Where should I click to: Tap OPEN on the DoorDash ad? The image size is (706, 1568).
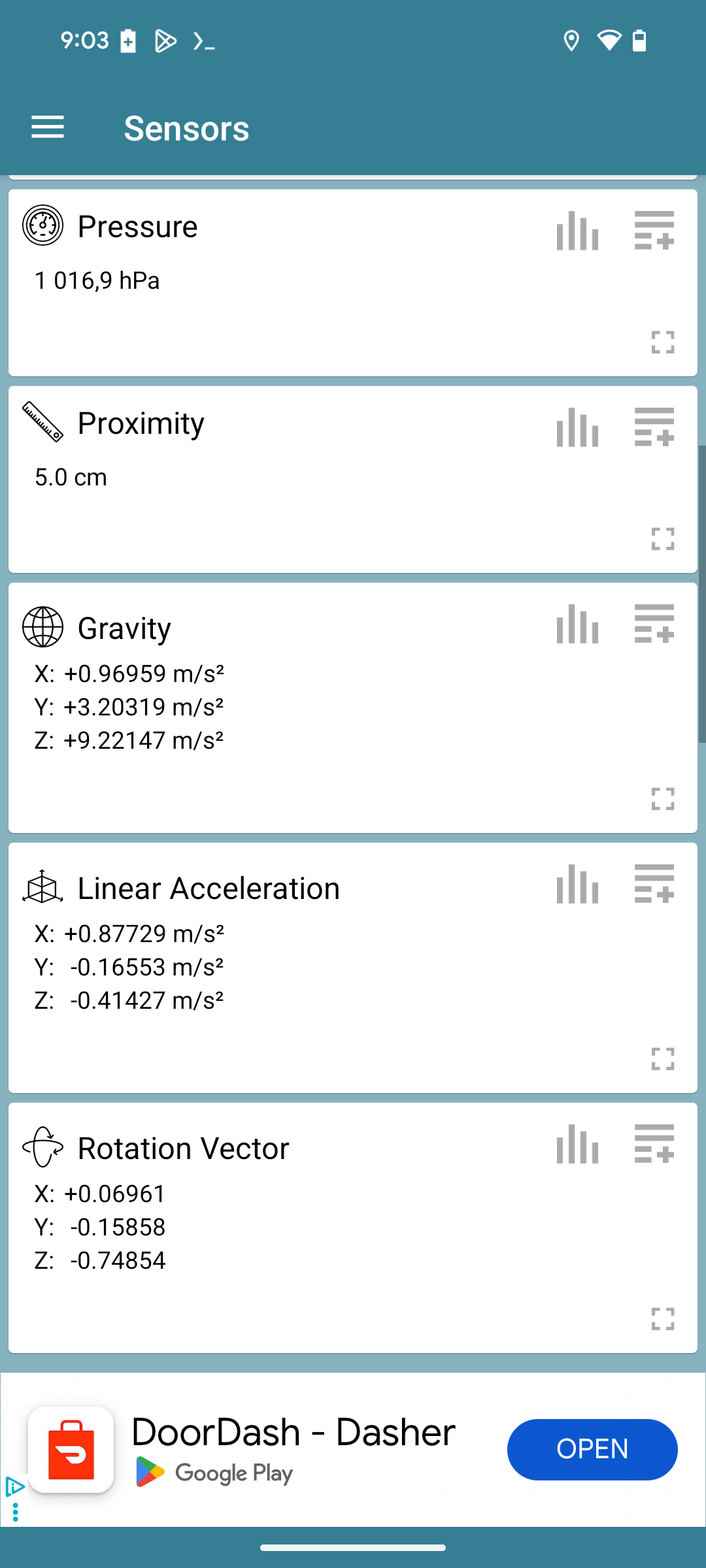pyautogui.click(x=592, y=1449)
